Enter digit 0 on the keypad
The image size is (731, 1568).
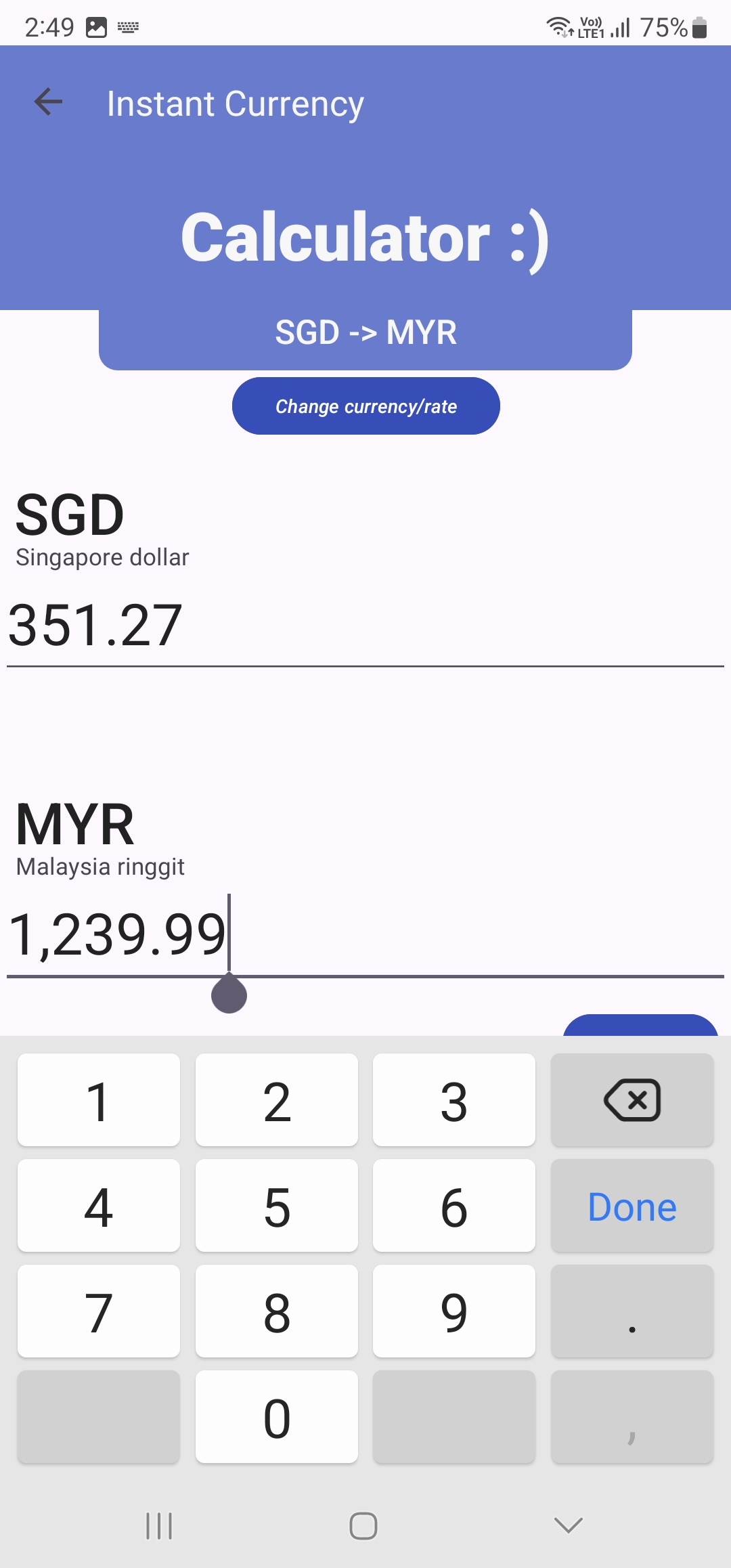(x=277, y=1417)
